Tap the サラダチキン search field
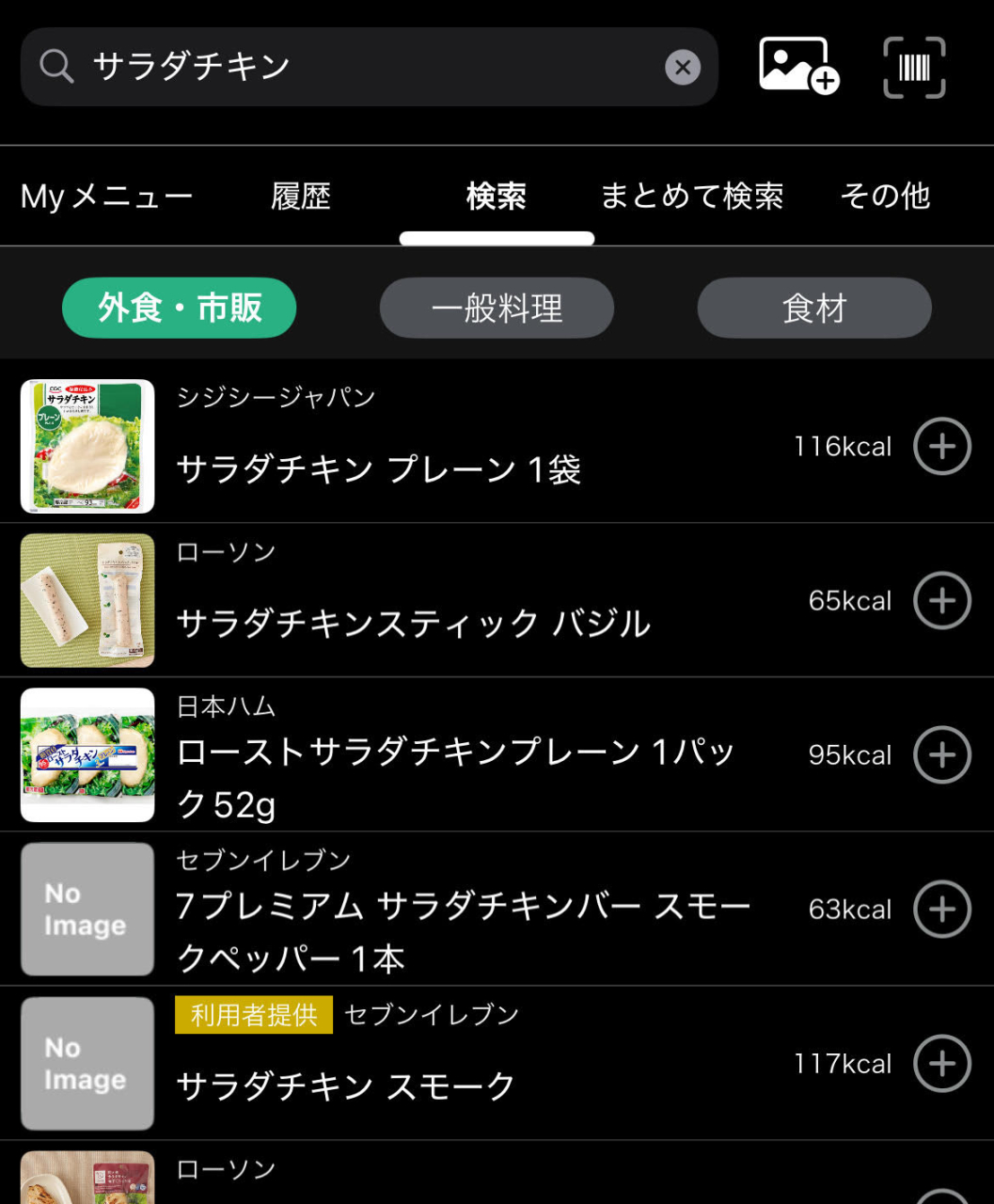 357,67
